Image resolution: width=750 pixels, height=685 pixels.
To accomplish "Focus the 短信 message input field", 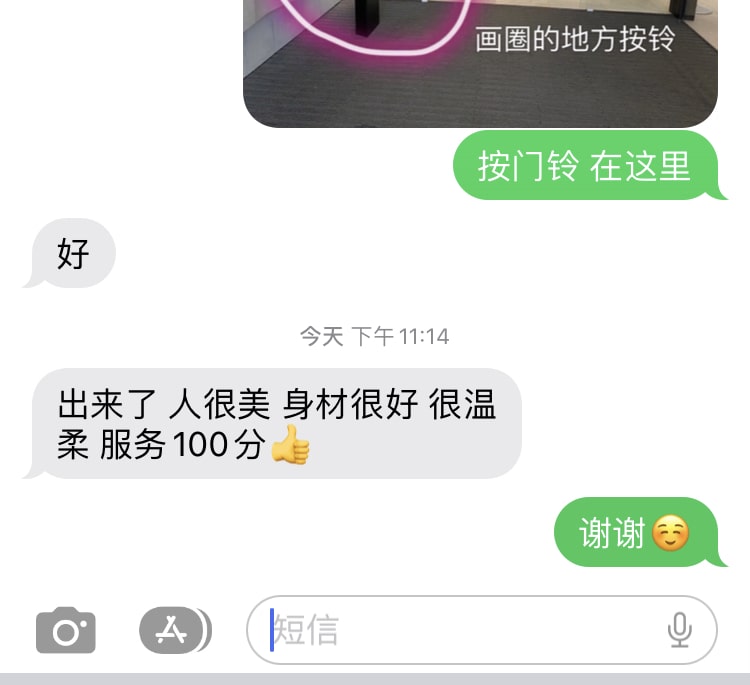I will tap(460, 631).
